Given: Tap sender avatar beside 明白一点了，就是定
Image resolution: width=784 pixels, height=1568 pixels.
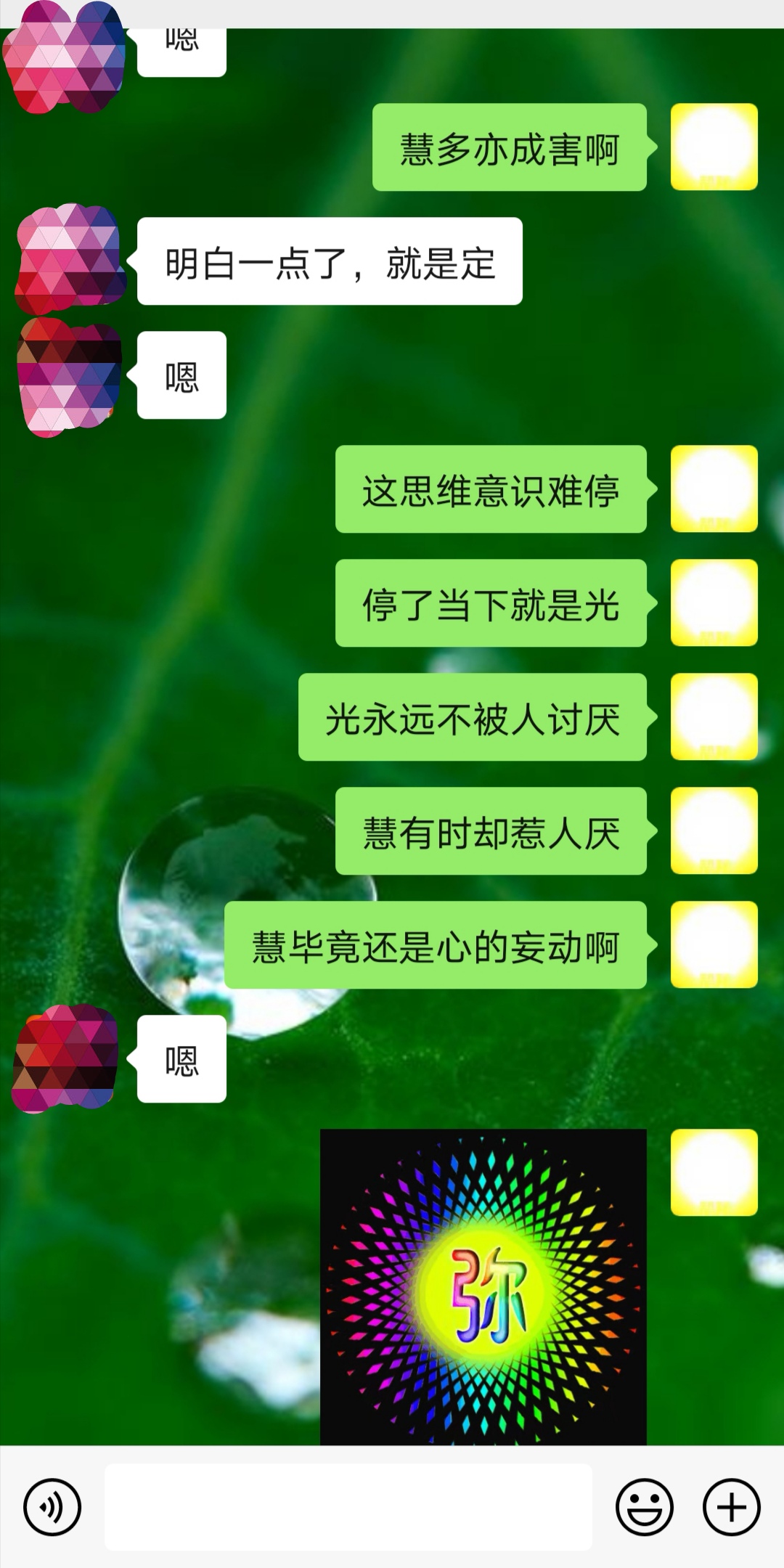Looking at the screenshot, I should pyautogui.click(x=70, y=259).
